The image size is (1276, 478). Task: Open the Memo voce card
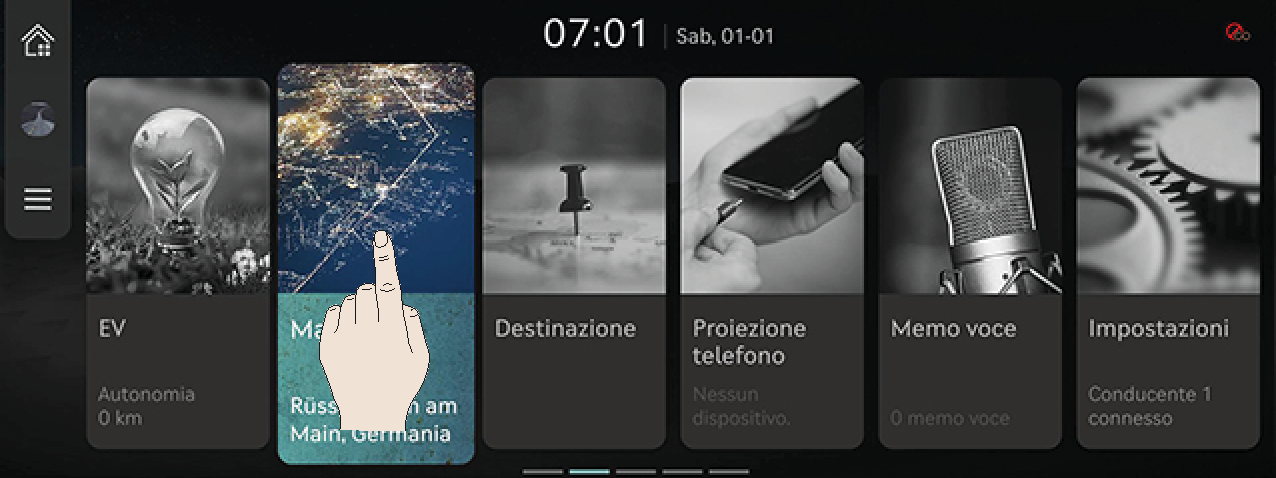(x=969, y=263)
